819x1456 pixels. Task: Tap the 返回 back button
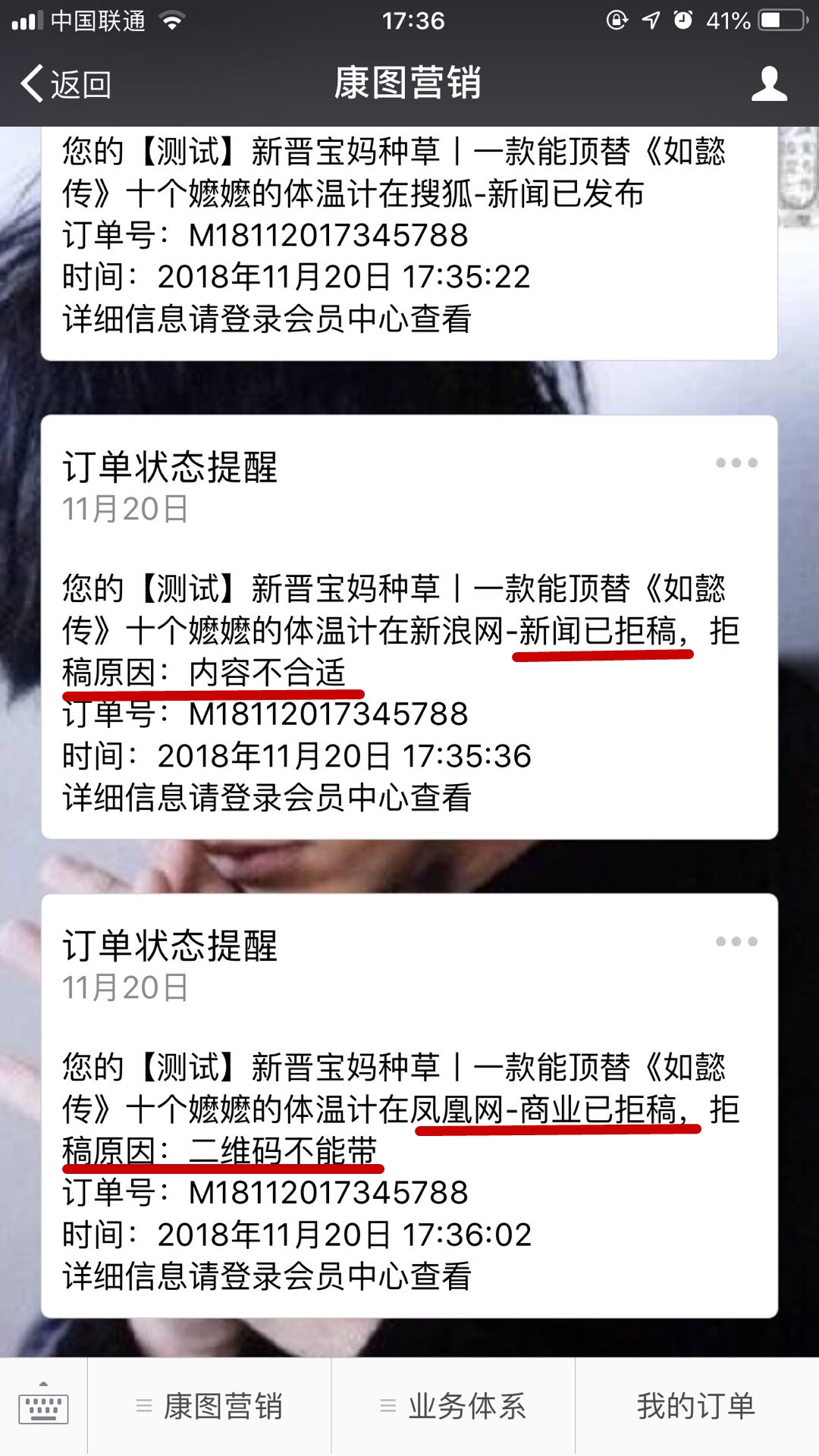[66, 83]
